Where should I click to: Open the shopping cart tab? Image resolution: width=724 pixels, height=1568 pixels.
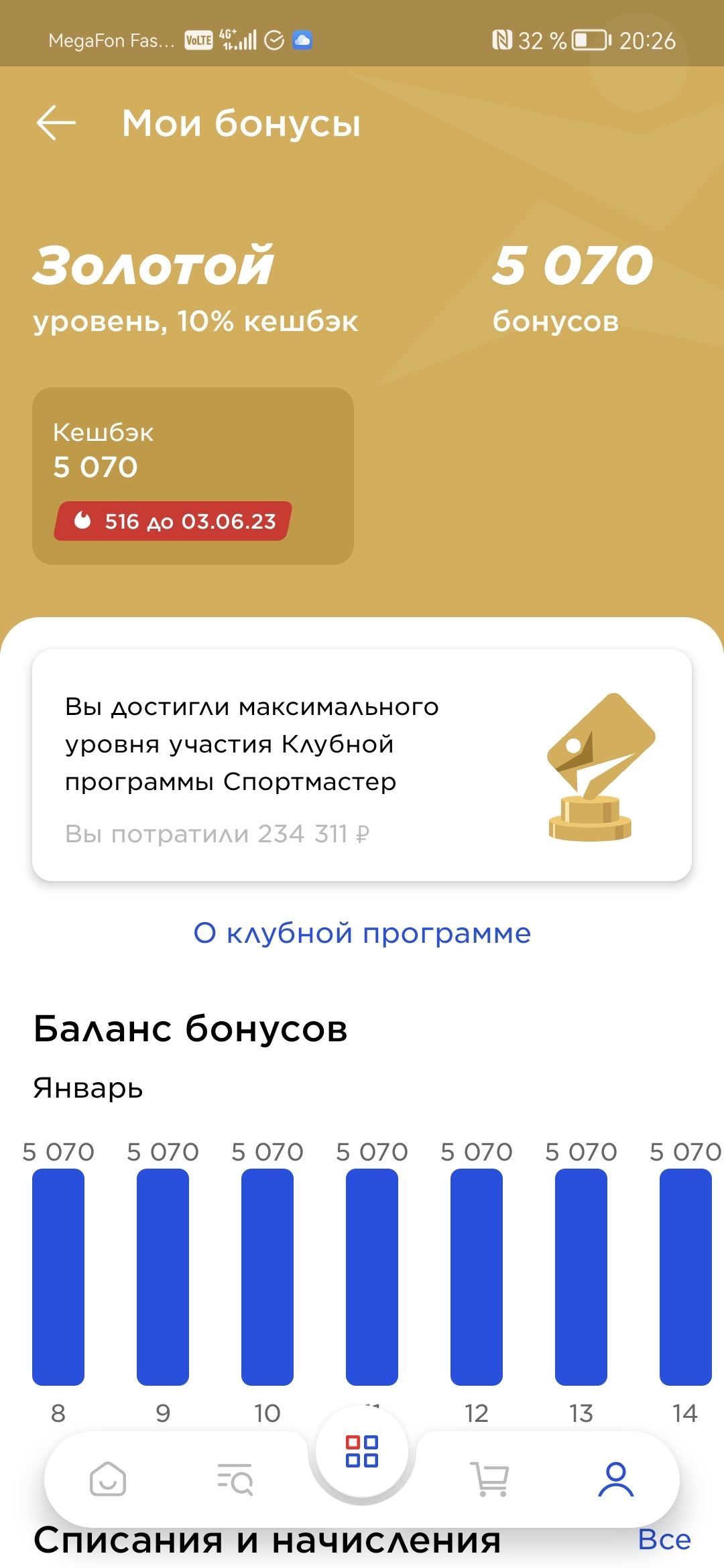pyautogui.click(x=490, y=1479)
